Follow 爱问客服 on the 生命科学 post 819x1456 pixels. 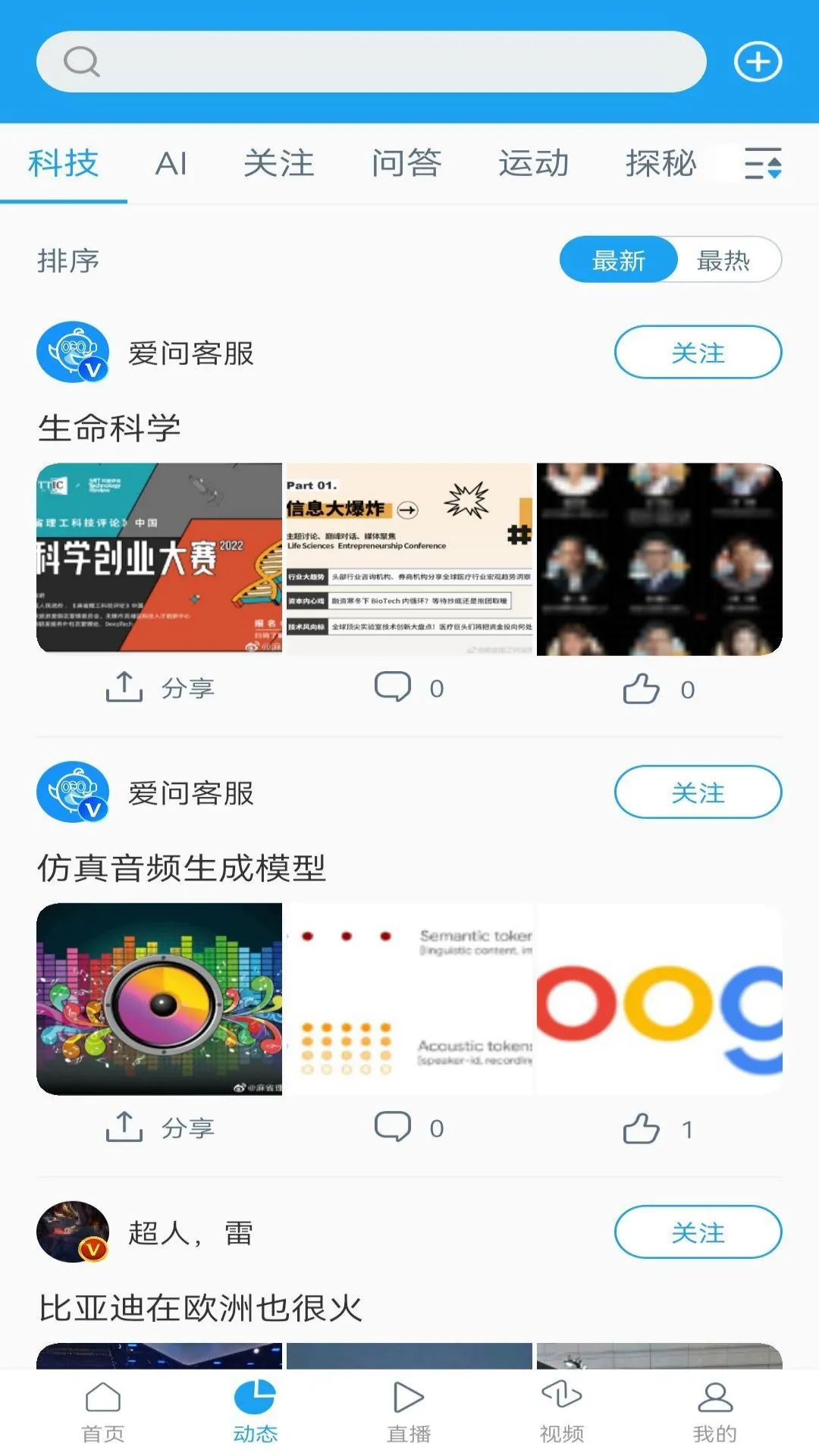(698, 353)
